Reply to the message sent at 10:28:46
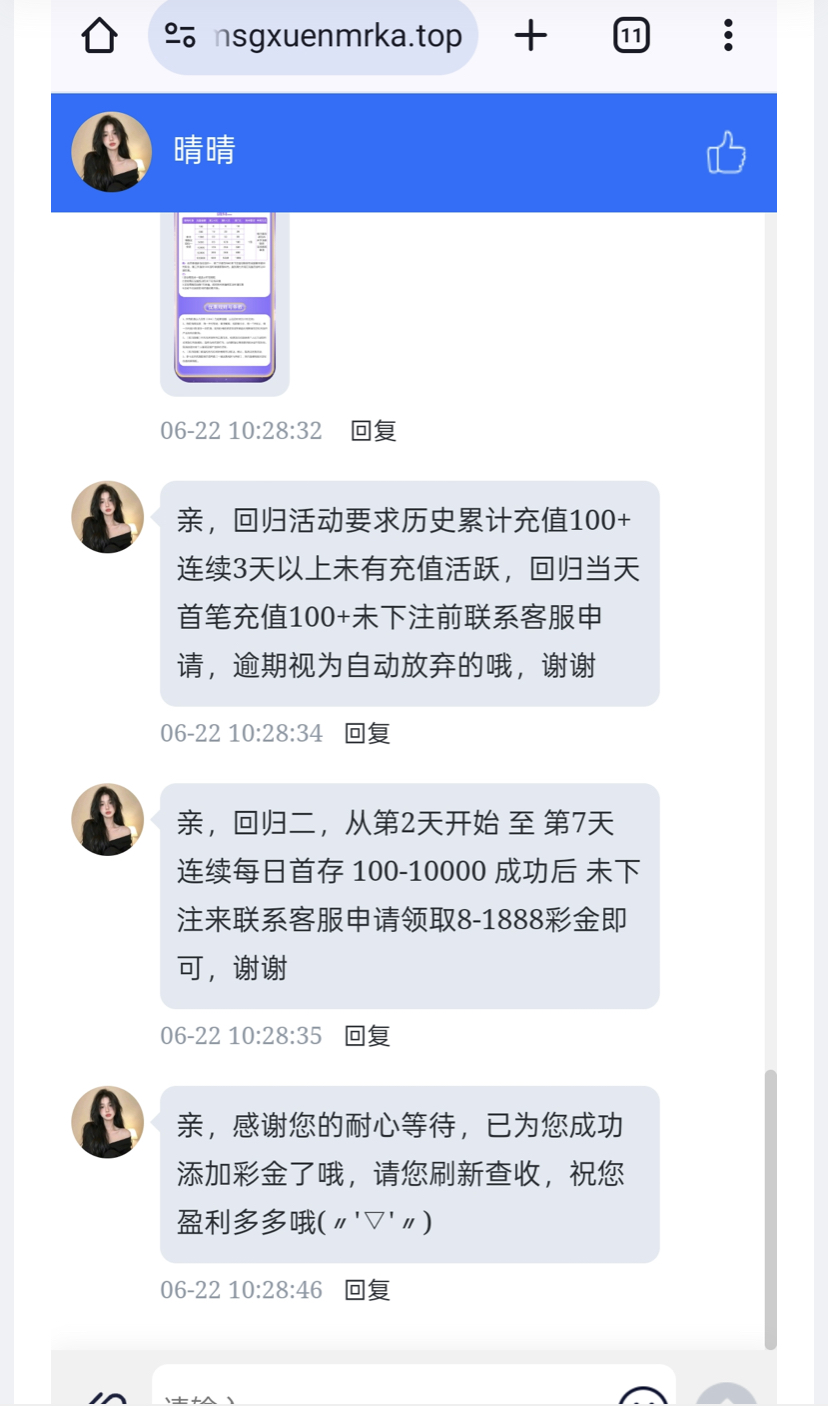Image resolution: width=828 pixels, height=1406 pixels. pyautogui.click(x=367, y=1290)
